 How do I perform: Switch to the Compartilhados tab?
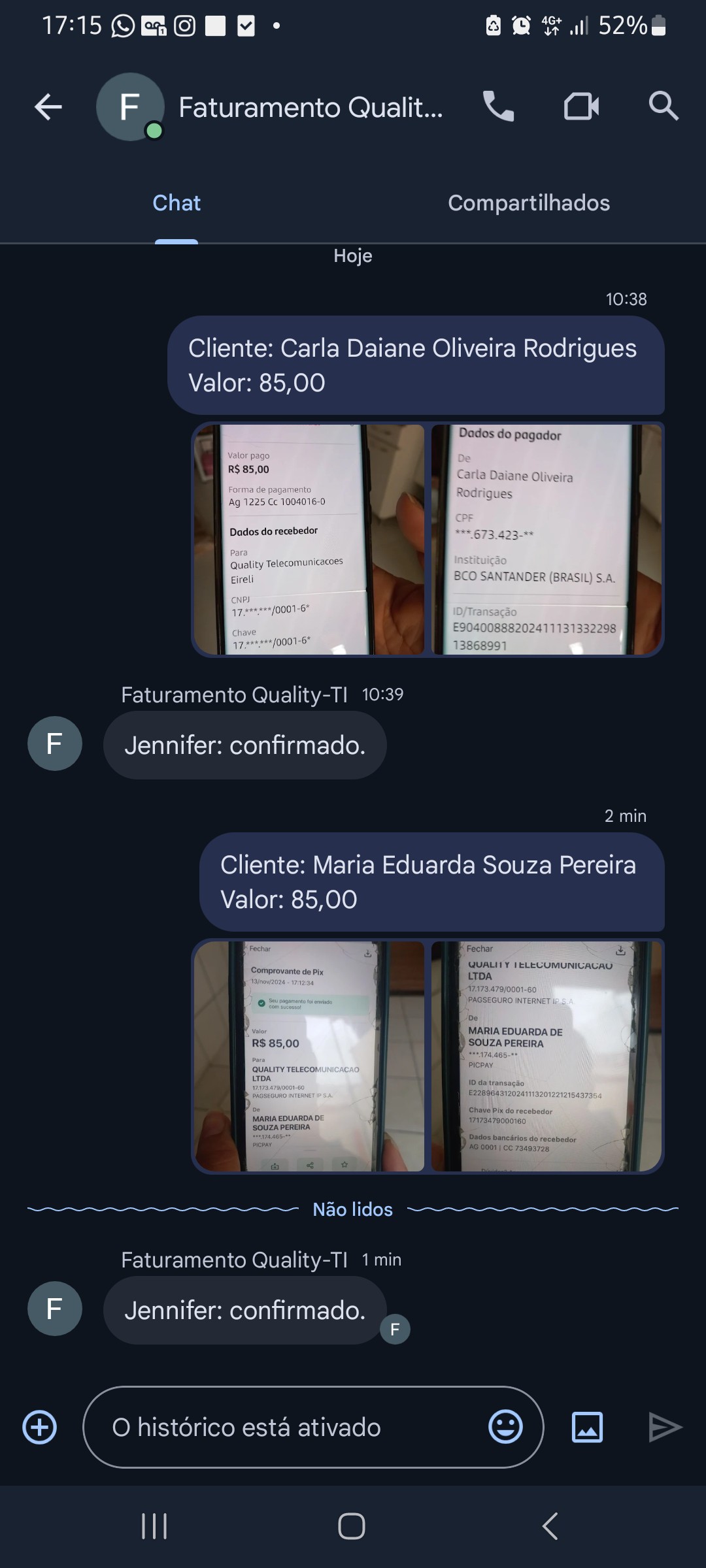[x=528, y=203]
